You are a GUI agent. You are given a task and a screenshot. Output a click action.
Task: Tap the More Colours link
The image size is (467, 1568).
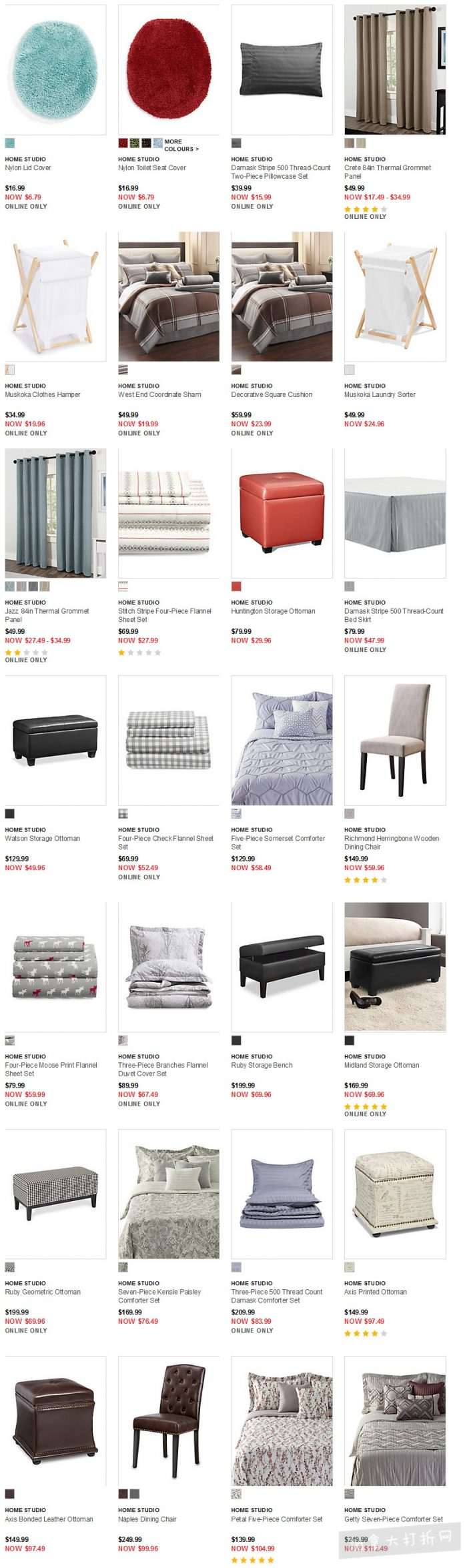tap(181, 145)
